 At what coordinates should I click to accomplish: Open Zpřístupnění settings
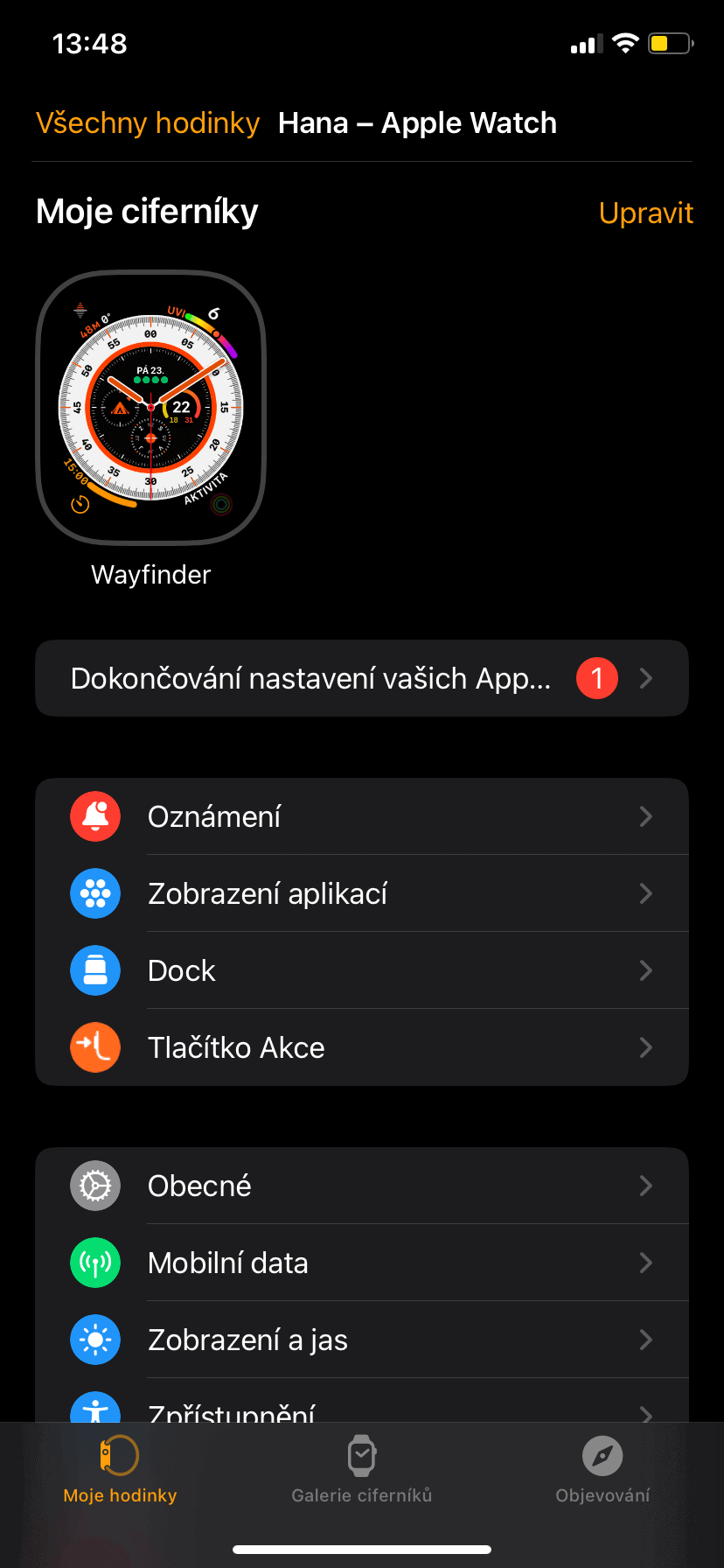click(x=362, y=1407)
